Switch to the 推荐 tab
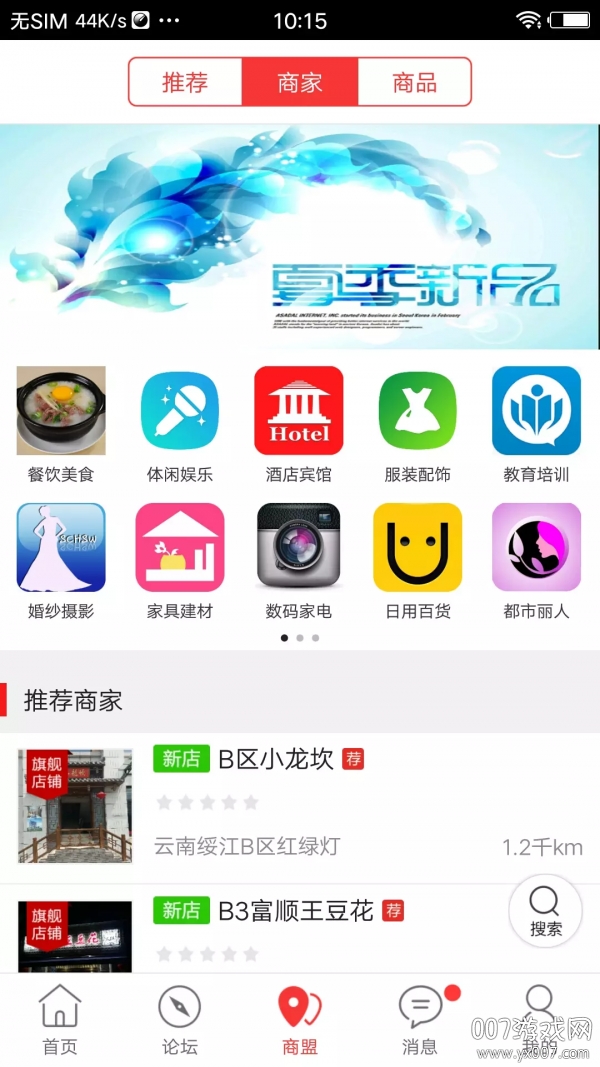This screenshot has width=600, height=1067. 185,82
